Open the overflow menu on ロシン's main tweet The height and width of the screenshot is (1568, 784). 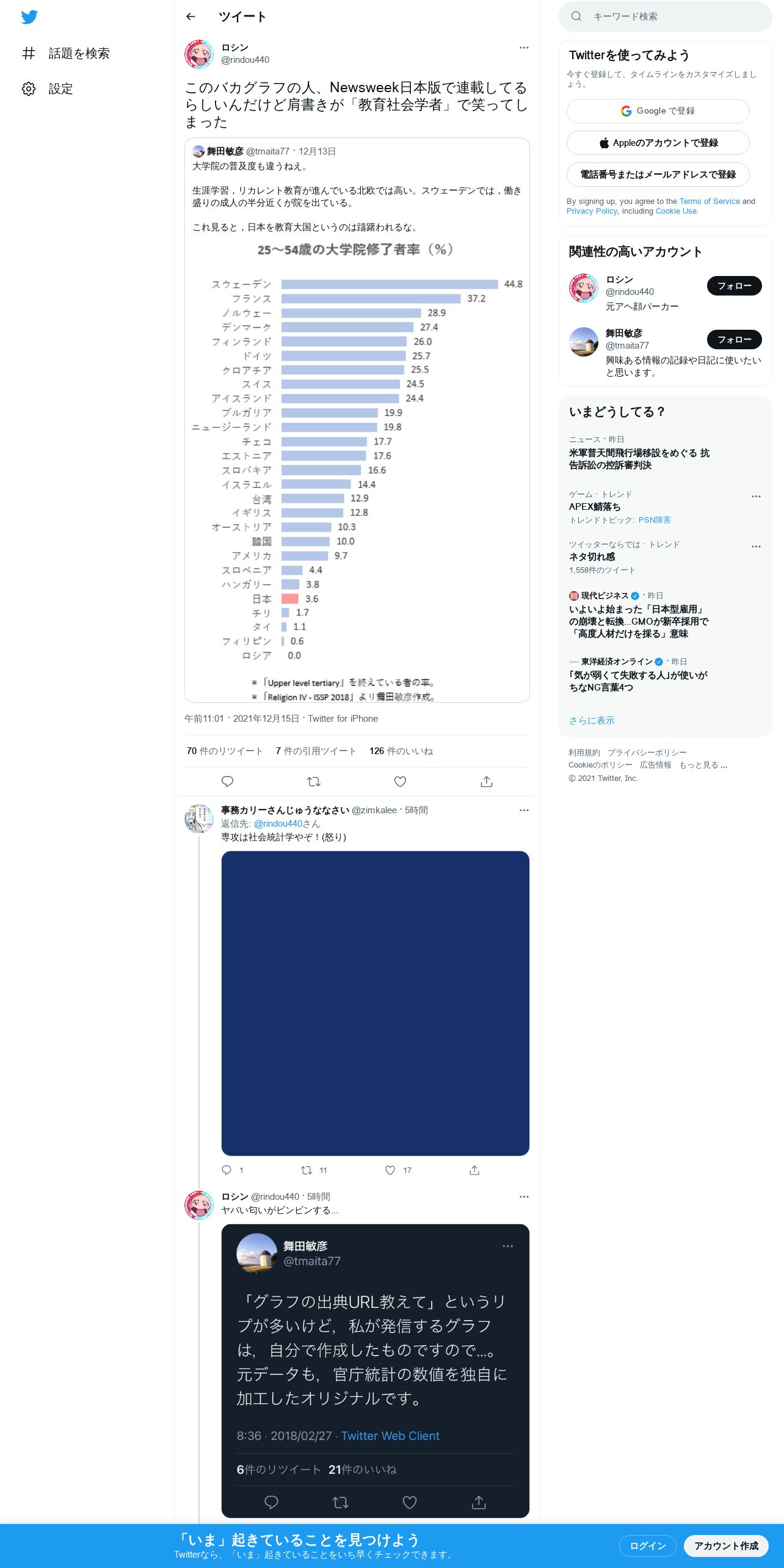(524, 48)
